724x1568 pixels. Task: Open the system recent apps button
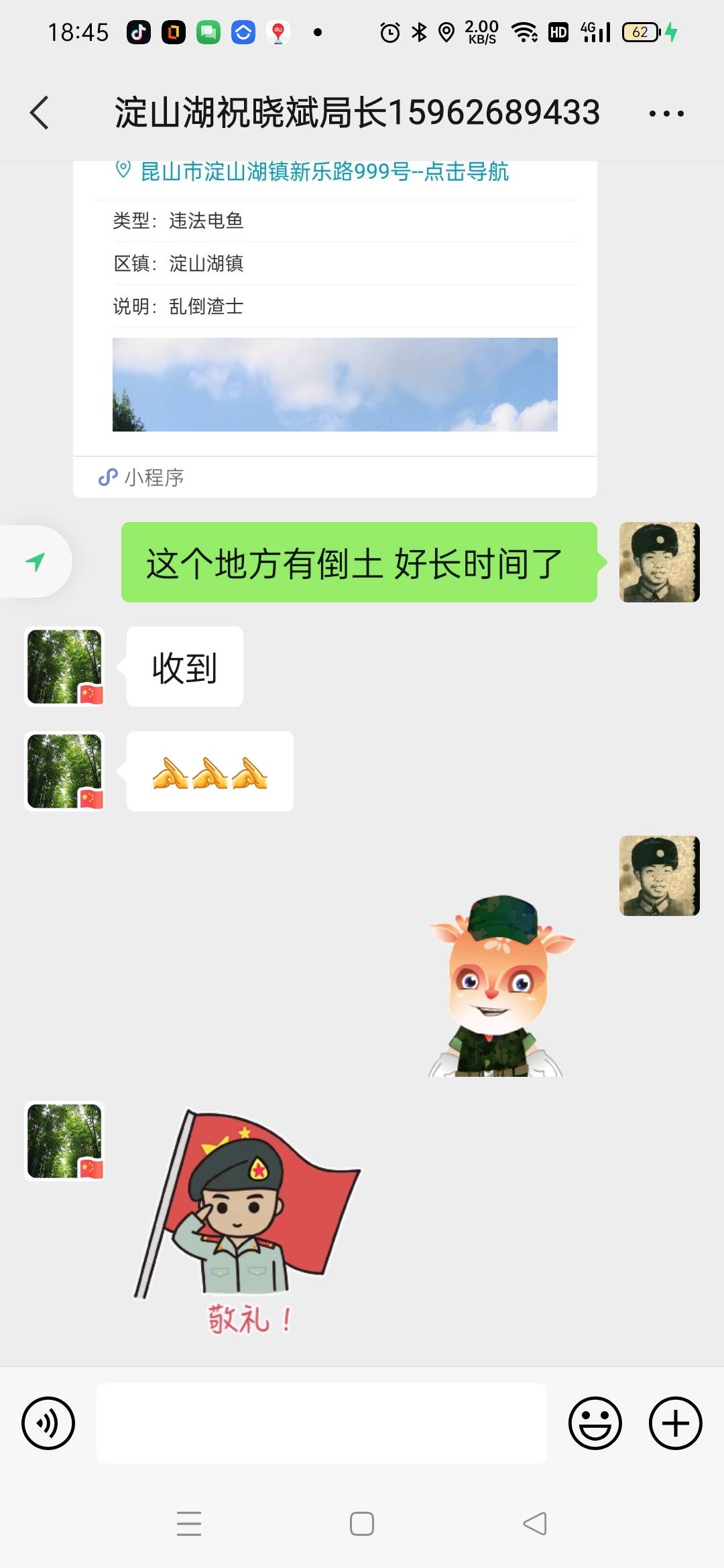(x=189, y=1524)
